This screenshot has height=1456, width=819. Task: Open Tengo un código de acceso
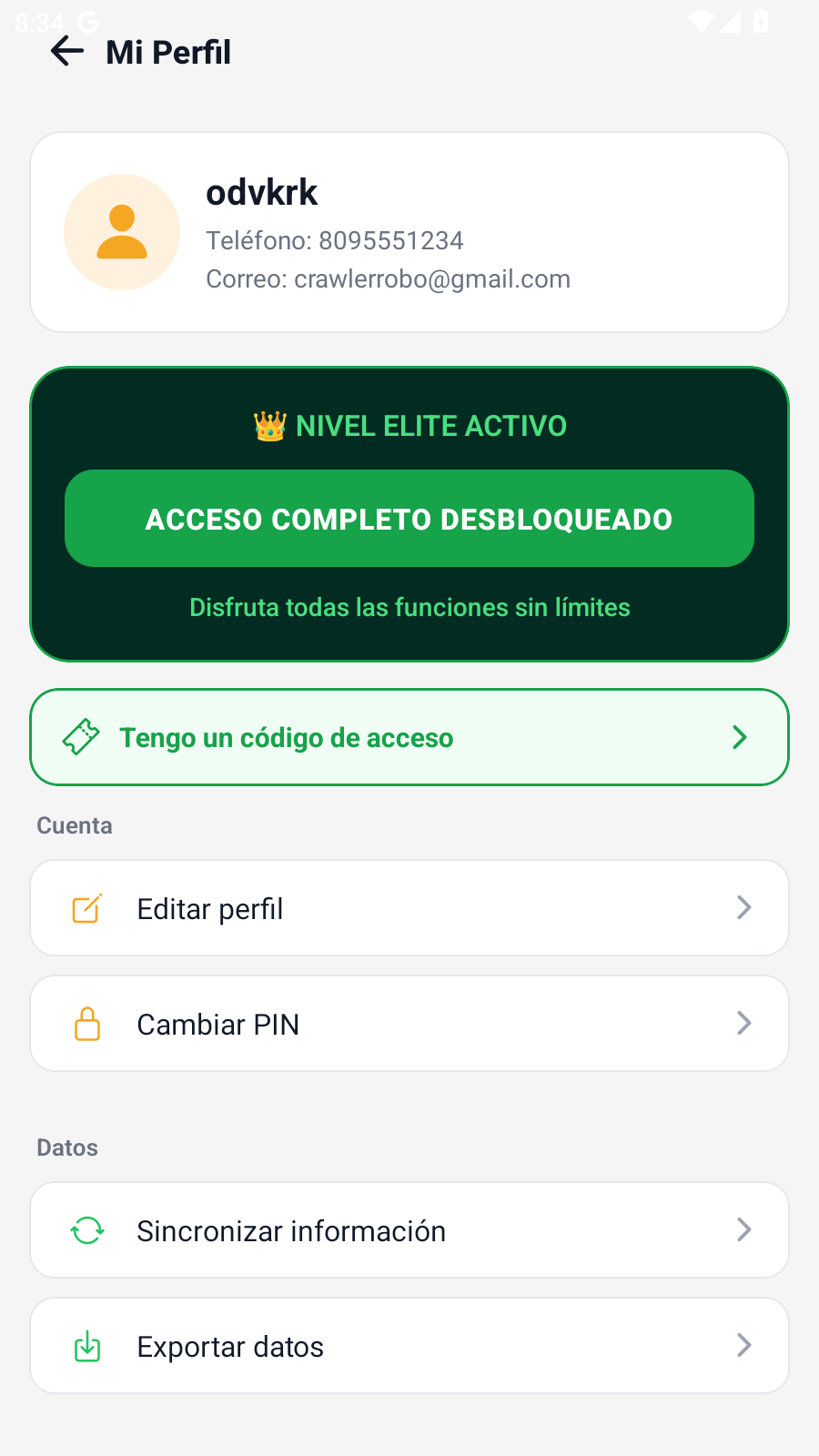pyautogui.click(x=409, y=737)
